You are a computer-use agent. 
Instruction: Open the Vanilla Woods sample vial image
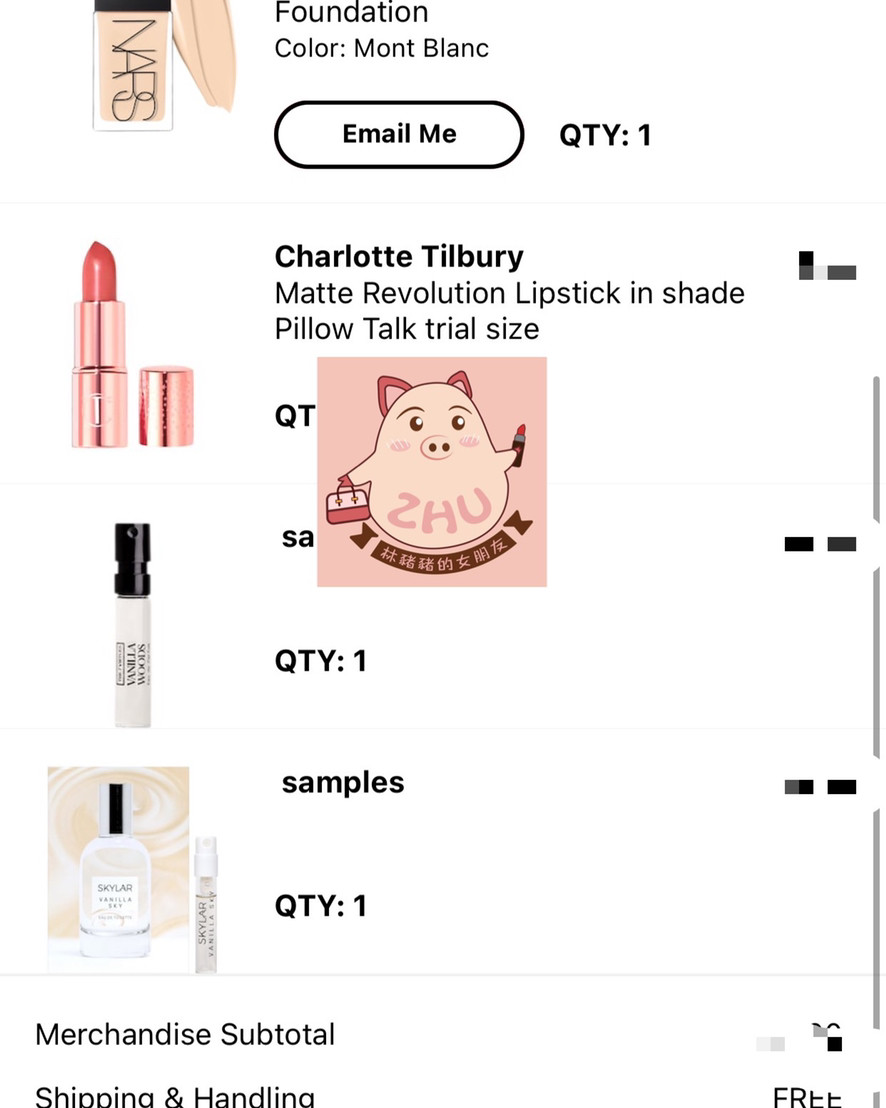click(x=133, y=625)
